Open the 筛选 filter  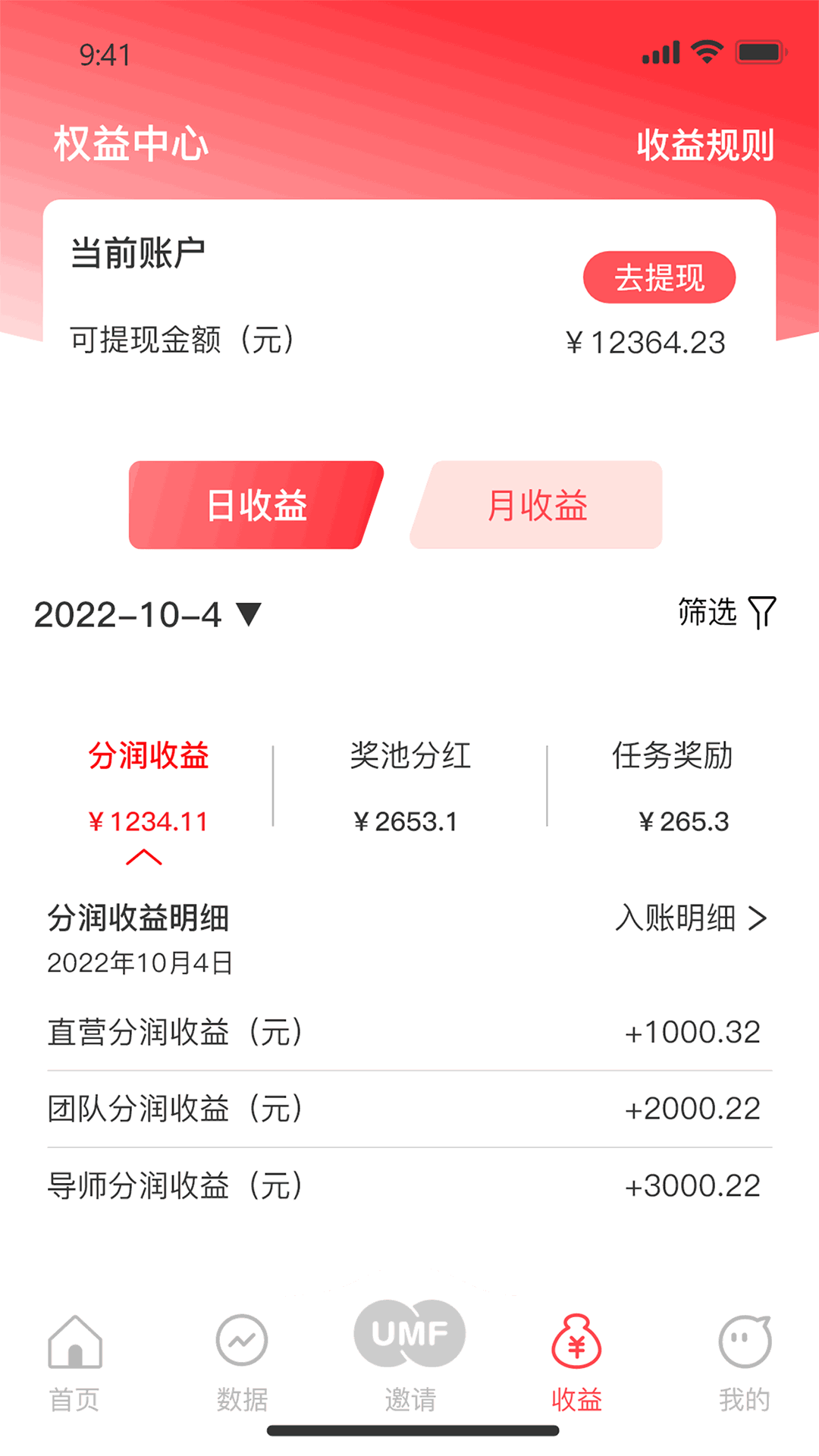coord(726,612)
